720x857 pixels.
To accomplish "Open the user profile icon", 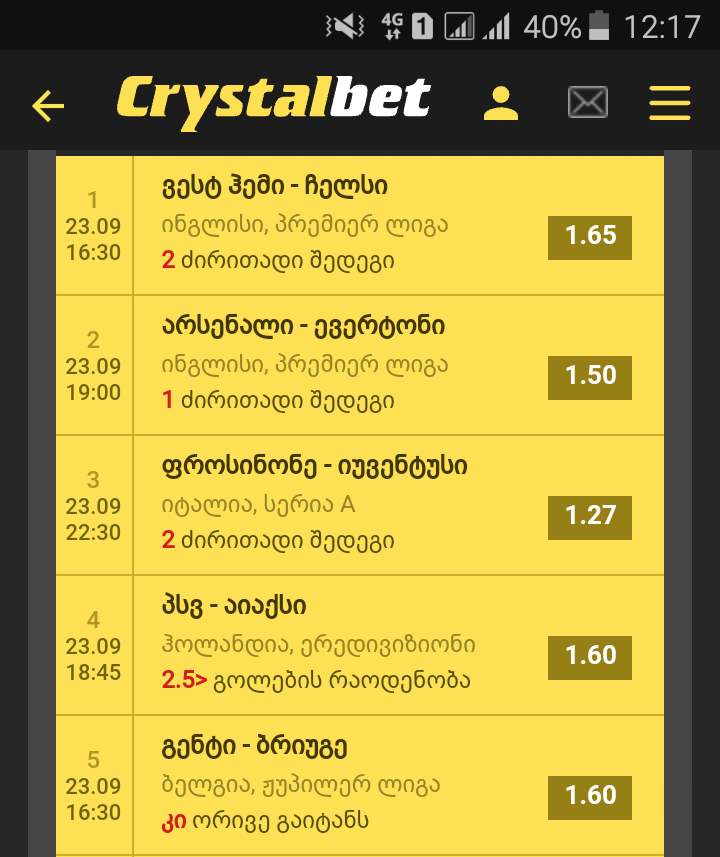I will click(500, 101).
